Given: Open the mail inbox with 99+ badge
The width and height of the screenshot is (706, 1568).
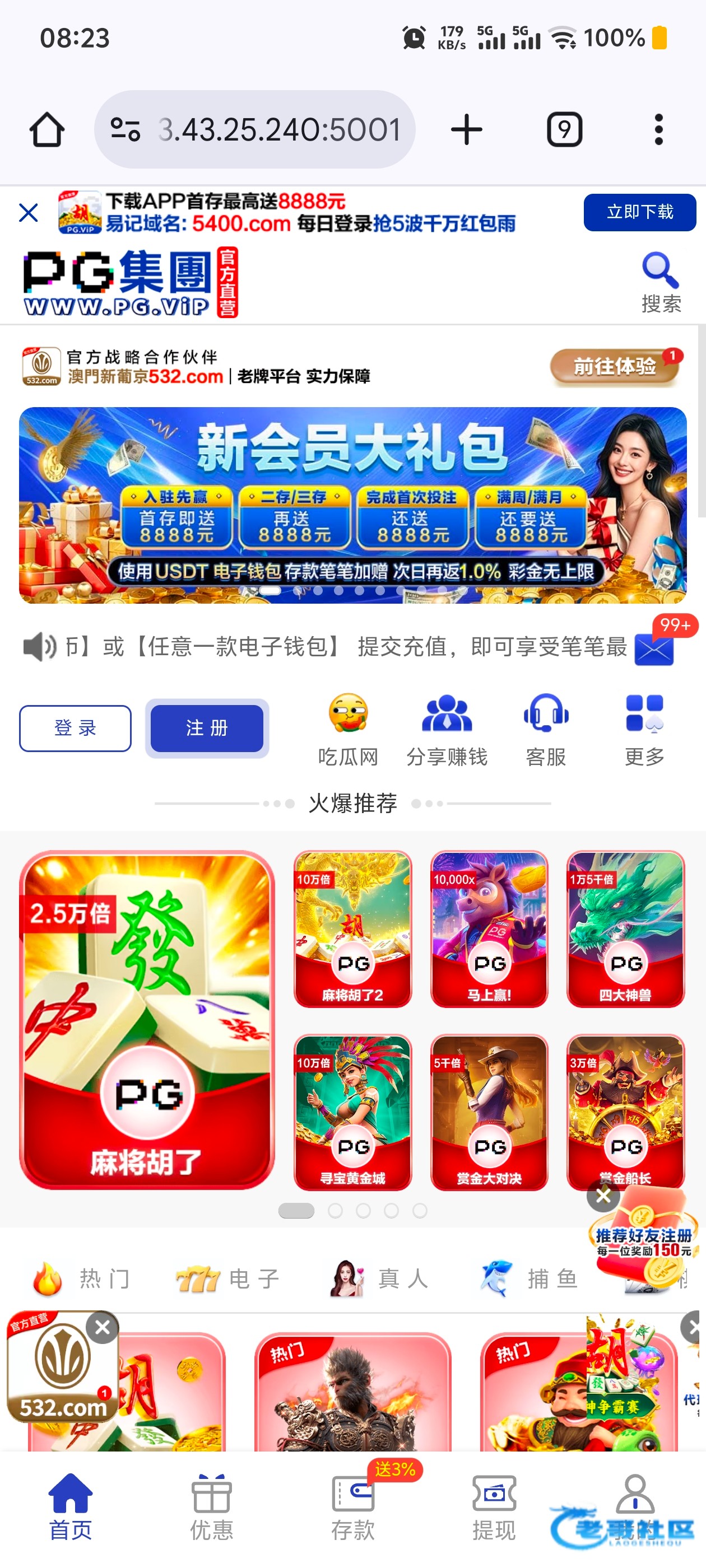Looking at the screenshot, I should (654, 649).
